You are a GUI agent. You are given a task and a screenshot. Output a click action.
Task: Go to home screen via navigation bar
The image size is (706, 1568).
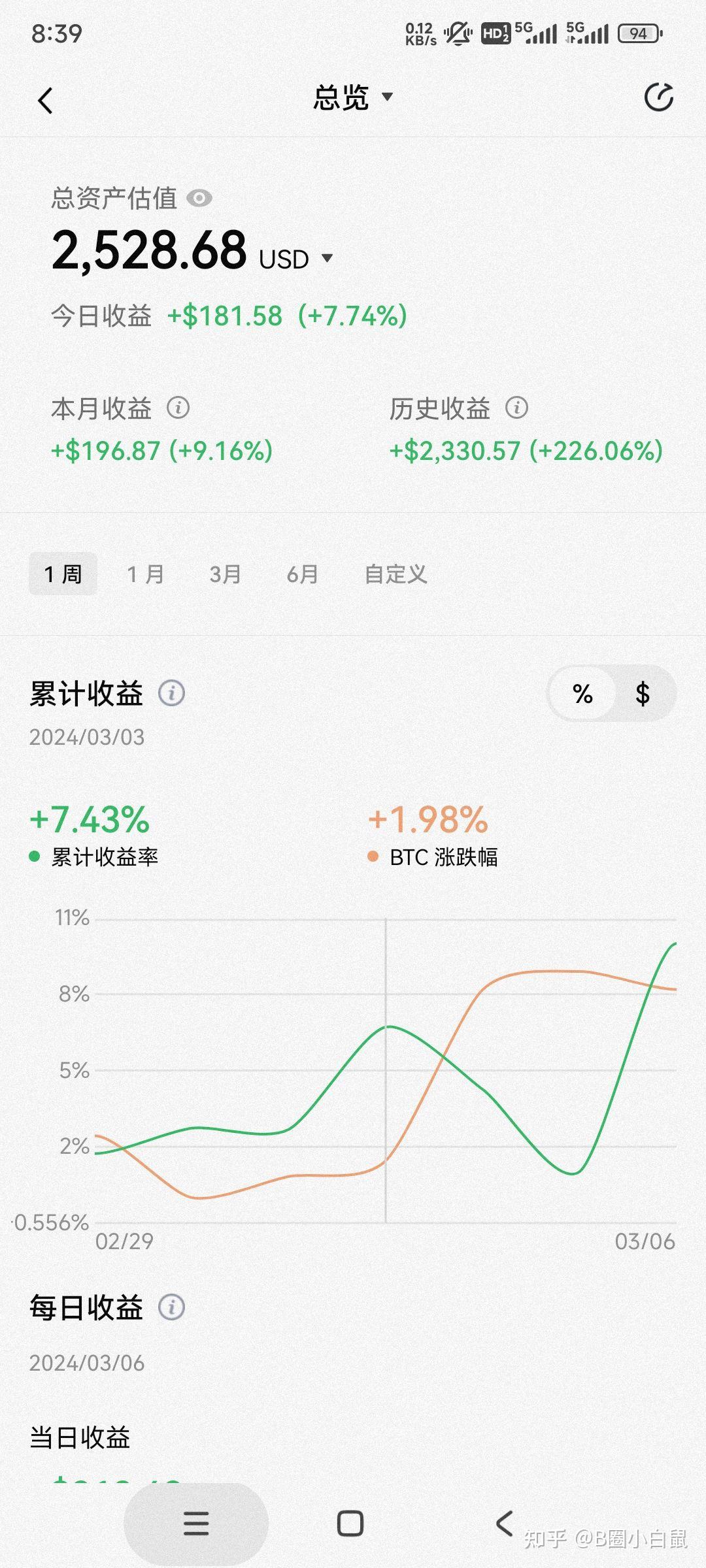350,1524
